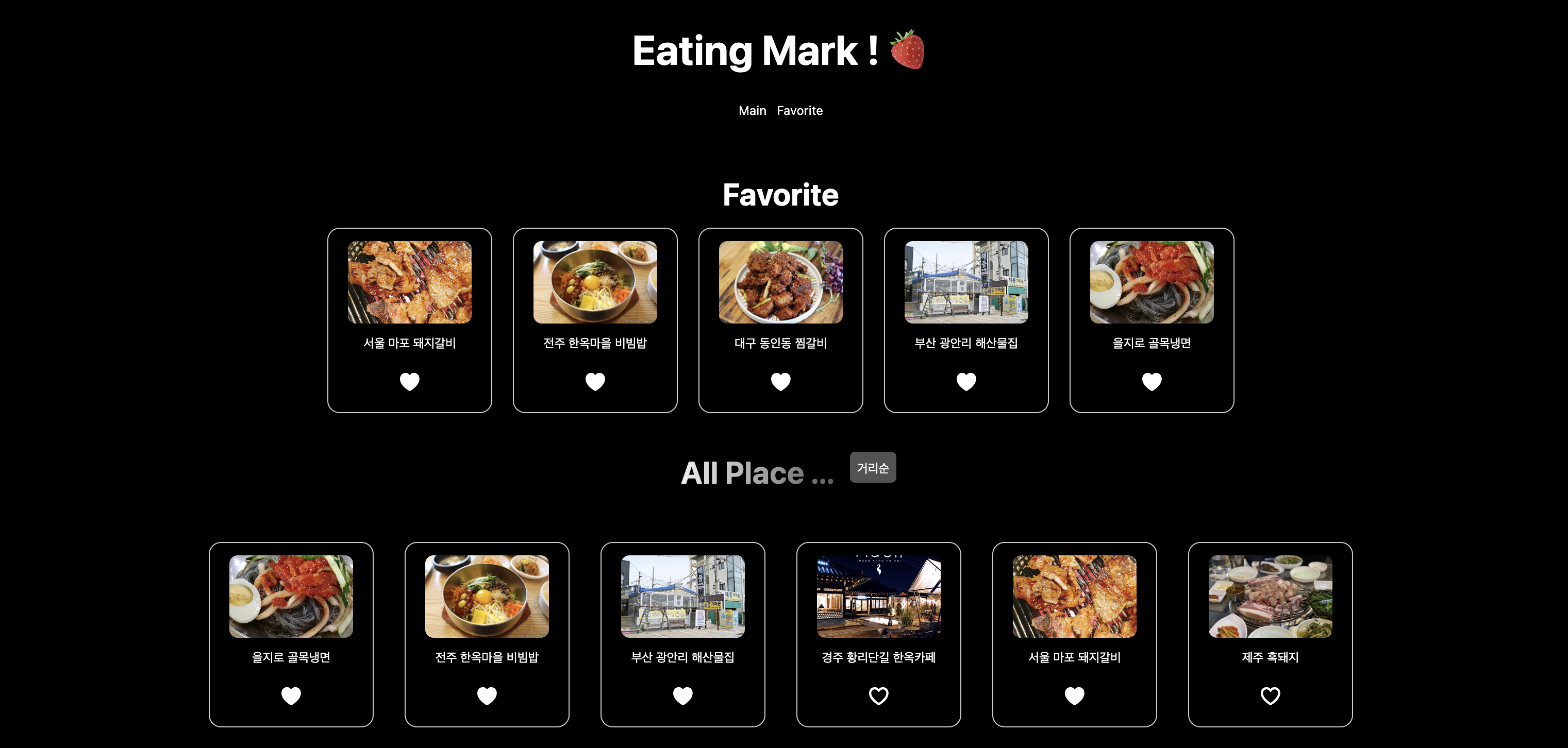View the 제주 흑돼지 place card
The width and height of the screenshot is (1568, 748).
coord(1270,597)
